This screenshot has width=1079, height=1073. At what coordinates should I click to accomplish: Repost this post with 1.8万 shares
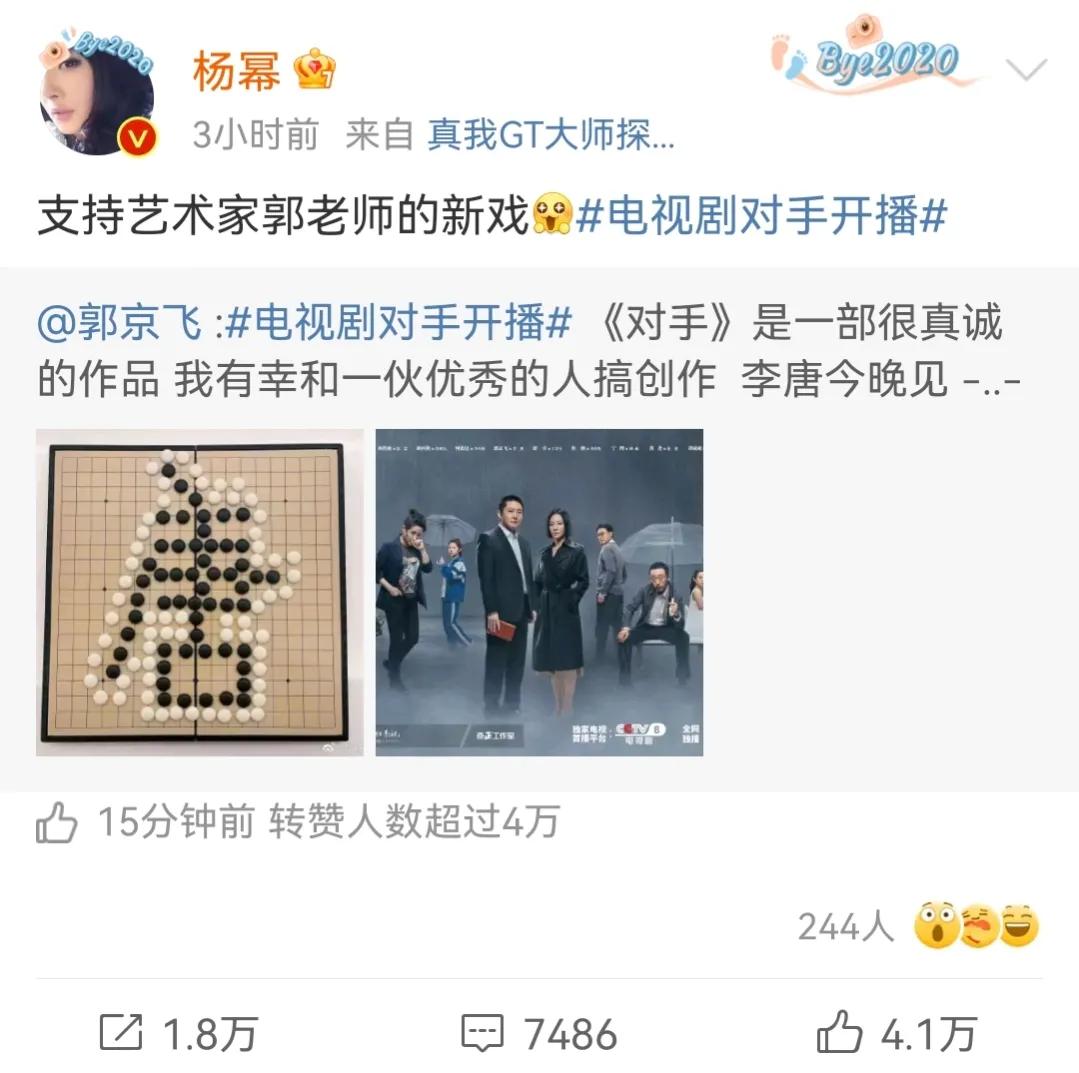[x=178, y=1034]
